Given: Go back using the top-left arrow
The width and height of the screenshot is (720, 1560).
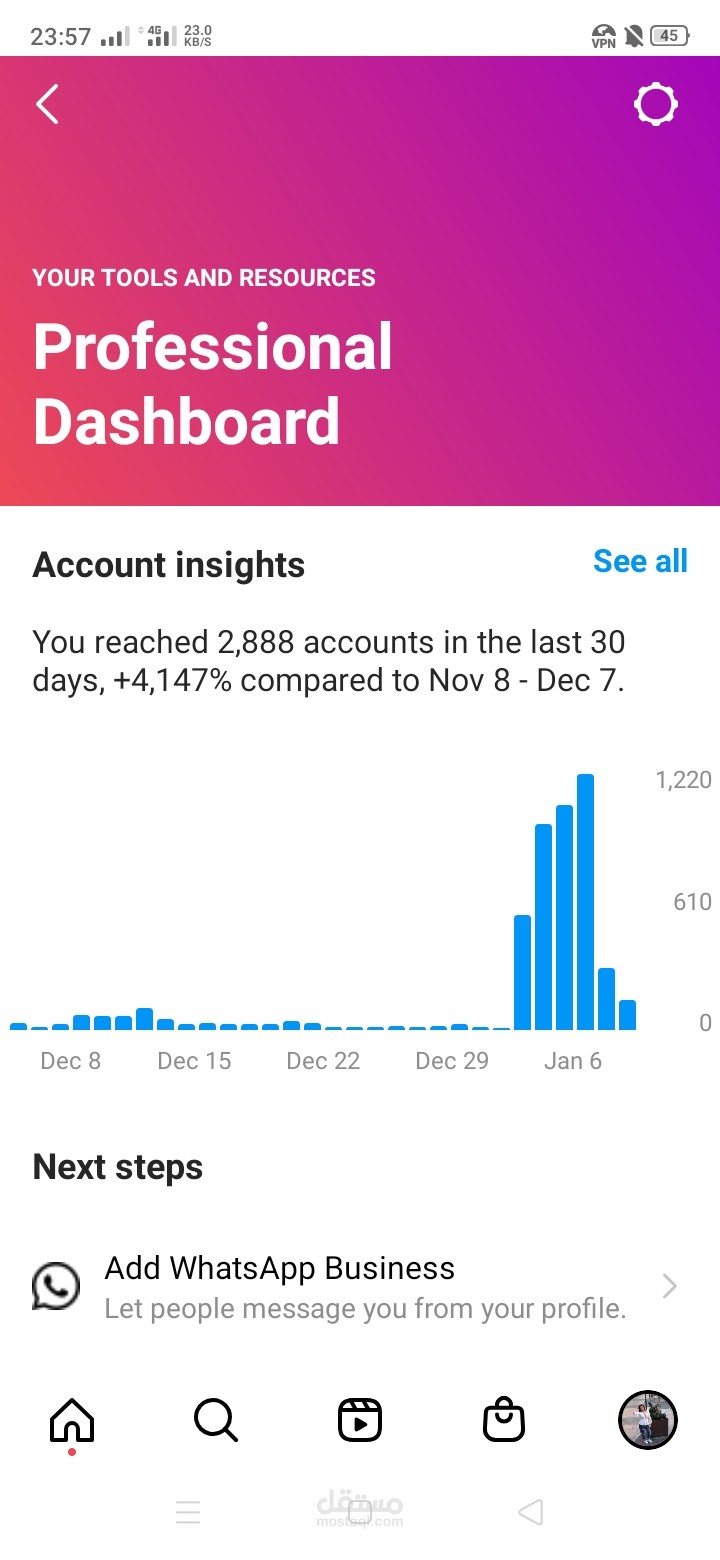Looking at the screenshot, I should click(x=47, y=104).
